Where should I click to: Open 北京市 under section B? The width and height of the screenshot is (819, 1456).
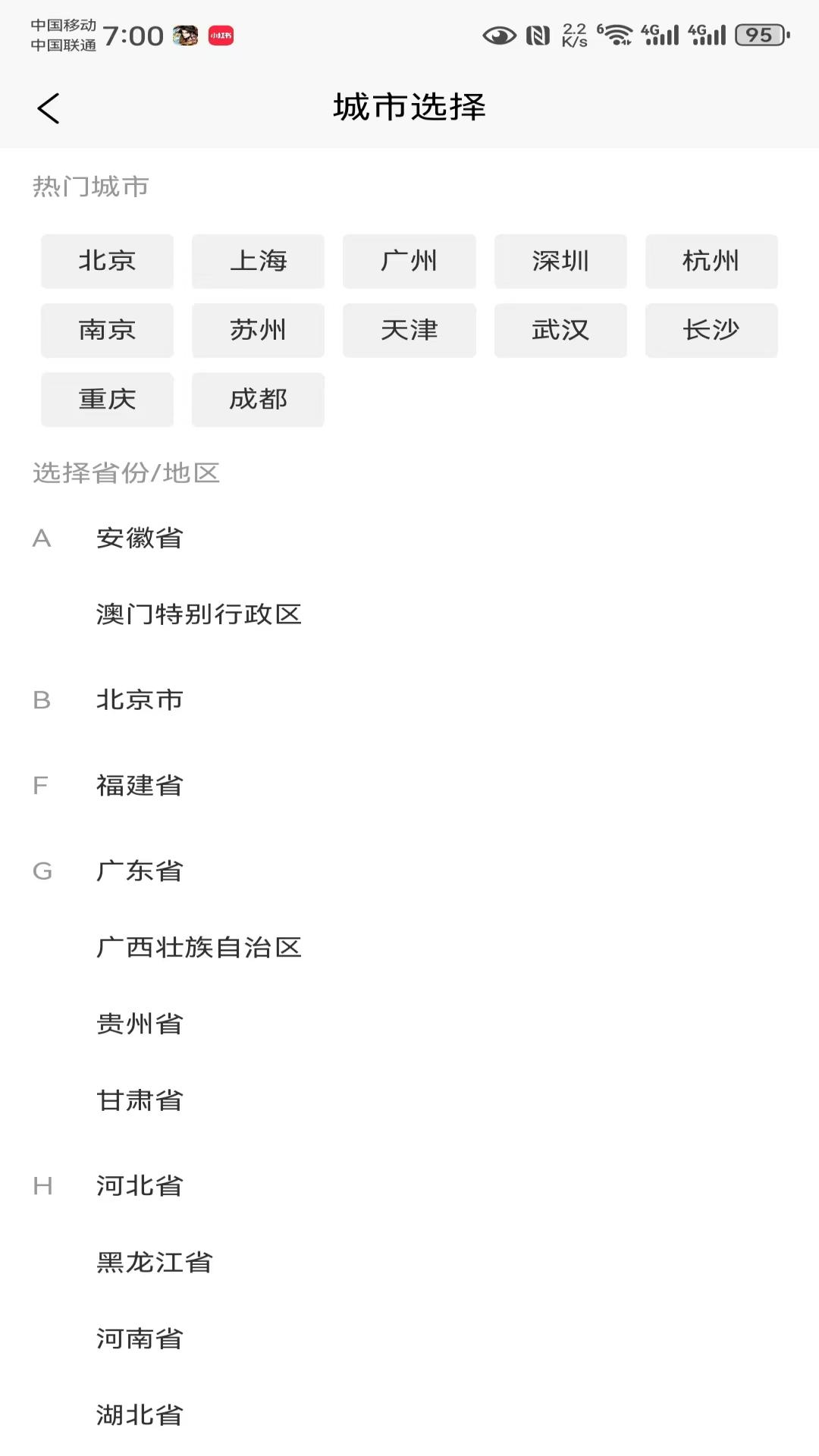[139, 700]
